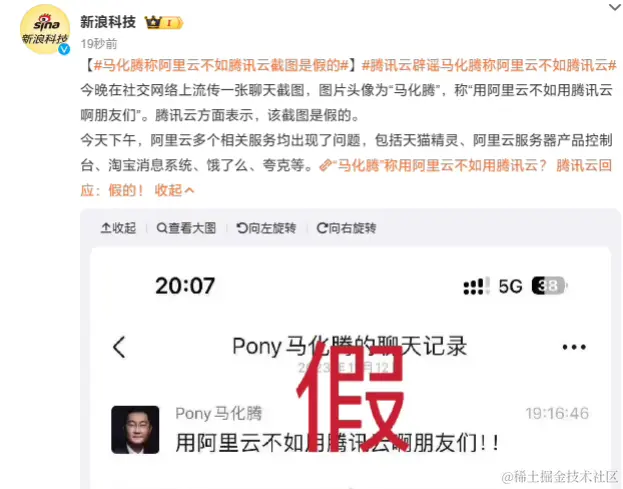623x489 pixels.
Task: Collapse the image with 收起 toolbar button
Action: (x=119, y=228)
